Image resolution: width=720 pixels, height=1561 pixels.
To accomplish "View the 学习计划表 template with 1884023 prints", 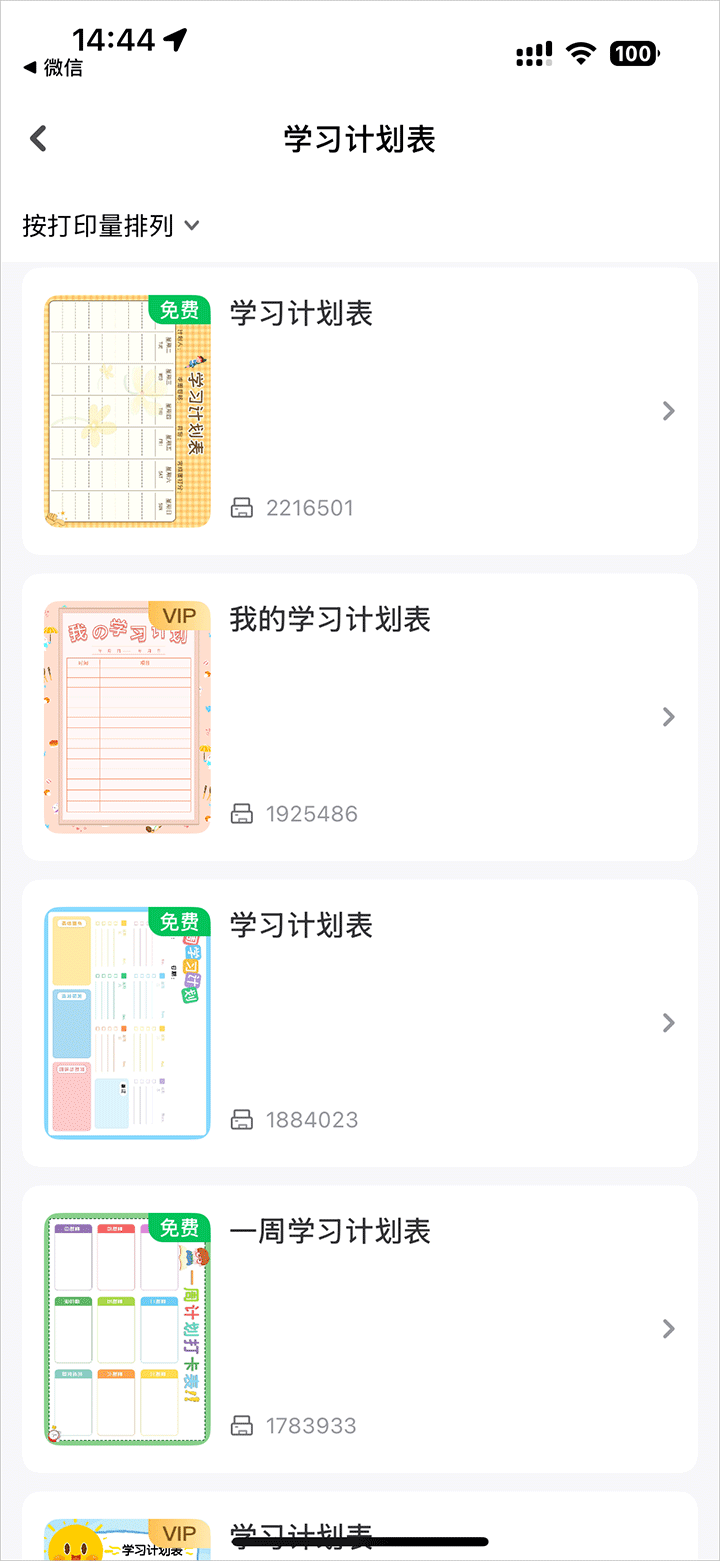I will [359, 1023].
